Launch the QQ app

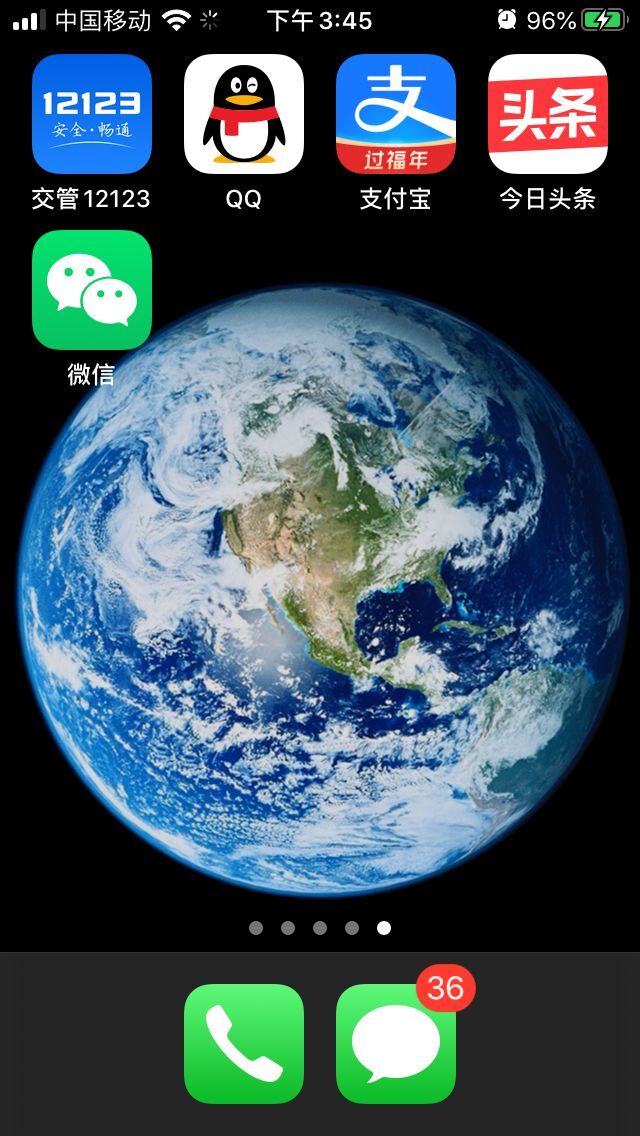[x=244, y=114]
